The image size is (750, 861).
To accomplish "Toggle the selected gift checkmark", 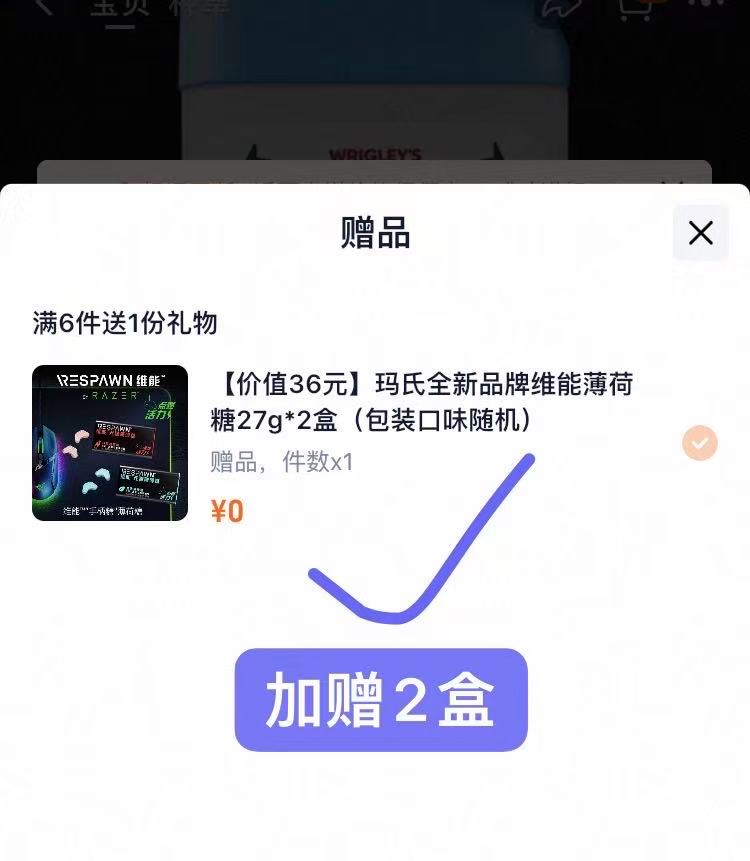I will [700, 443].
